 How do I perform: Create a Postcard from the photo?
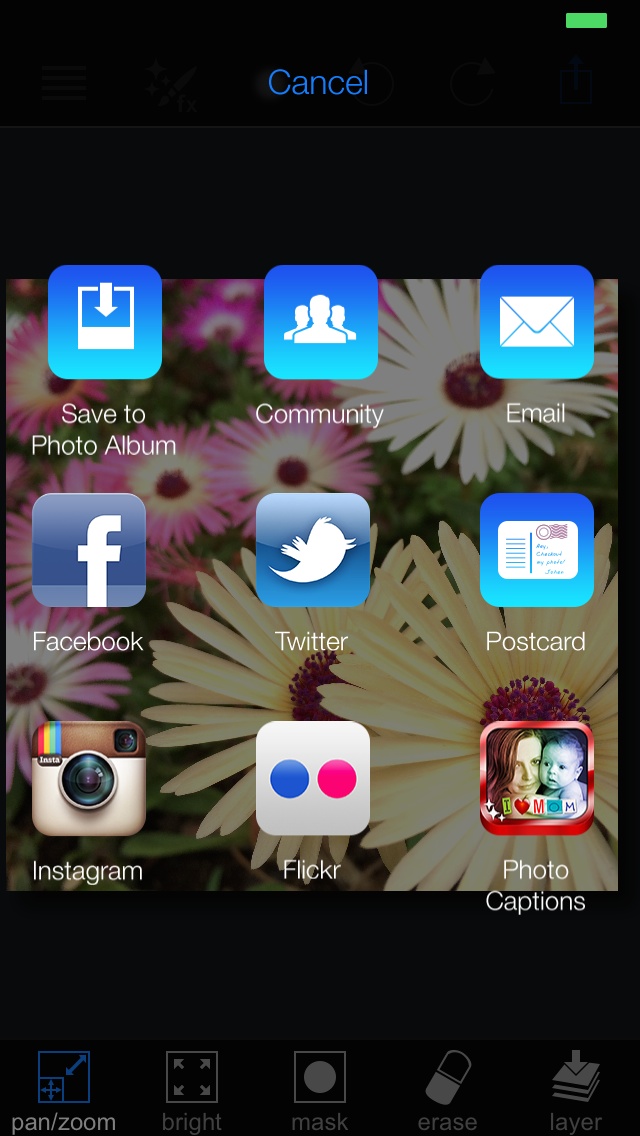536,550
